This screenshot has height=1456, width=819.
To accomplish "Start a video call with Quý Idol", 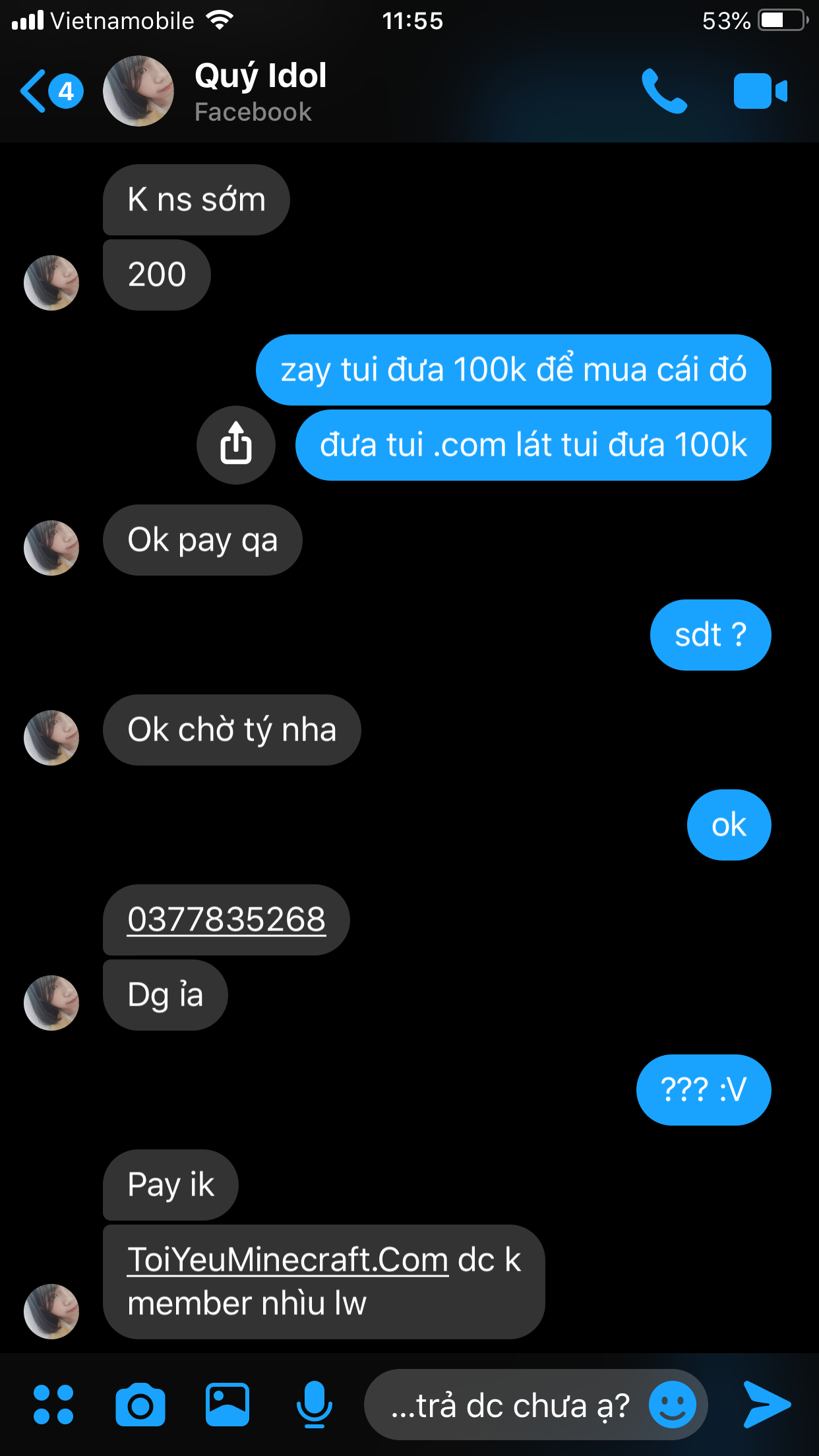I will point(760,91).
